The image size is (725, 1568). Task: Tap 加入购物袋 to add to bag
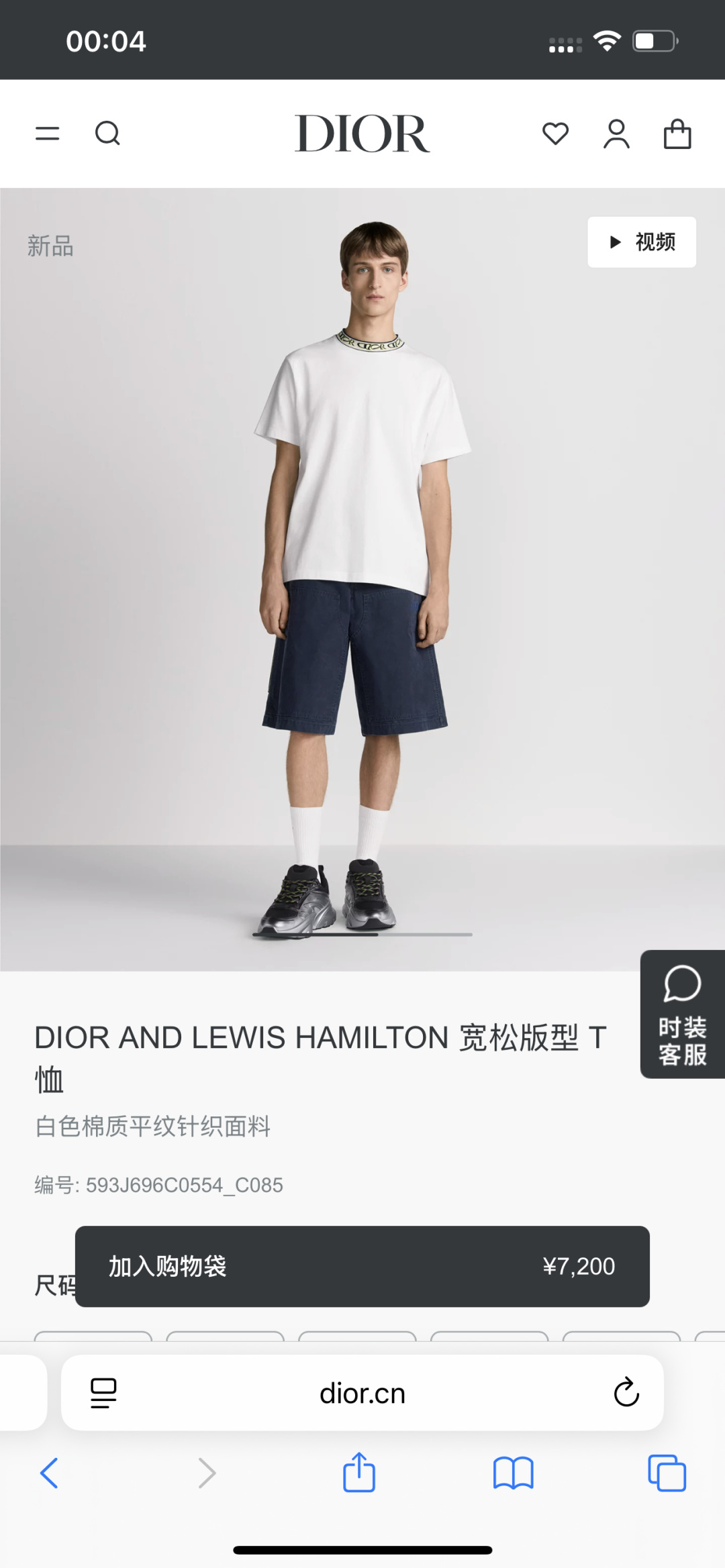click(362, 1266)
